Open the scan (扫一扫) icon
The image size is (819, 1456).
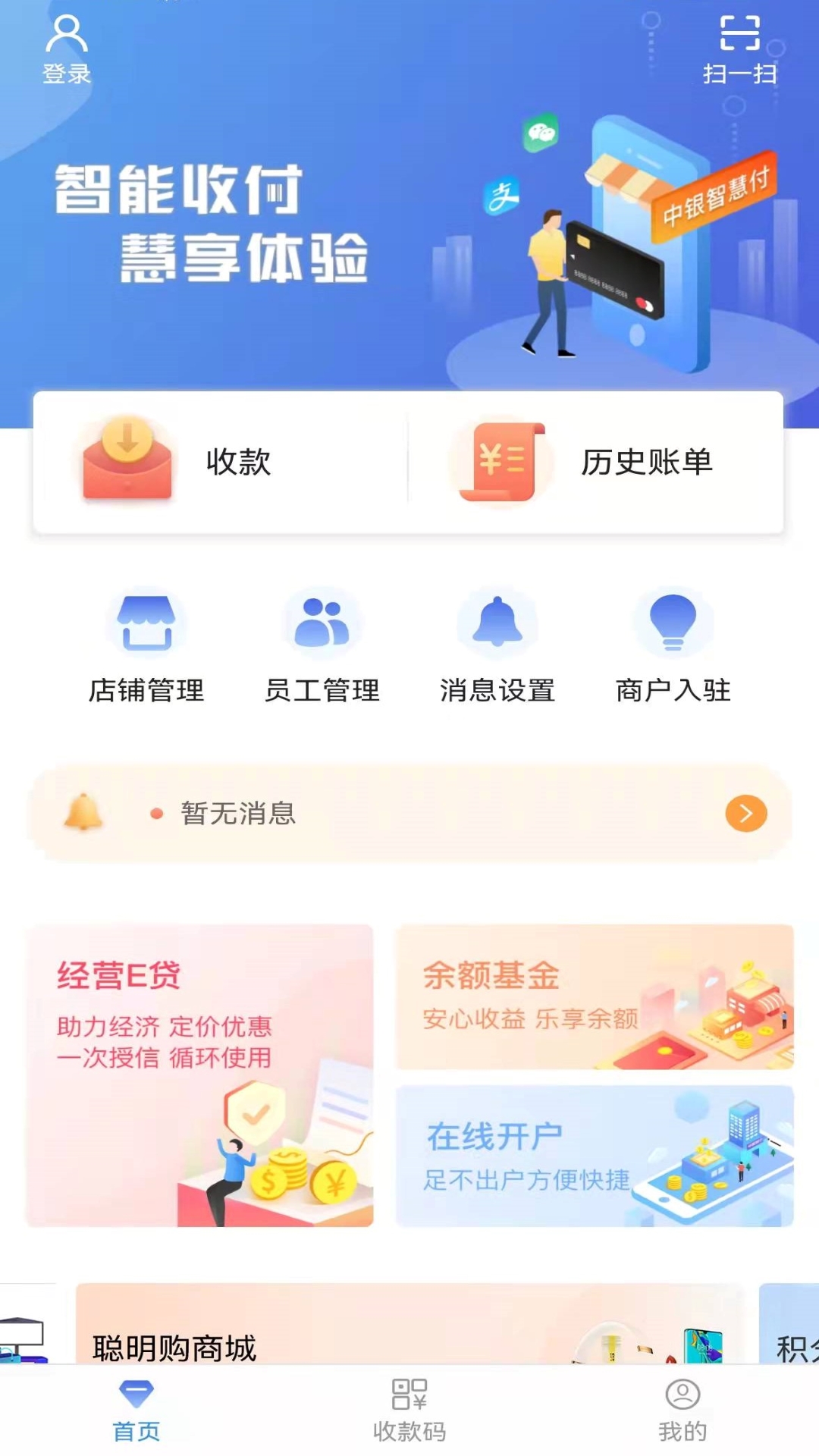point(739,34)
